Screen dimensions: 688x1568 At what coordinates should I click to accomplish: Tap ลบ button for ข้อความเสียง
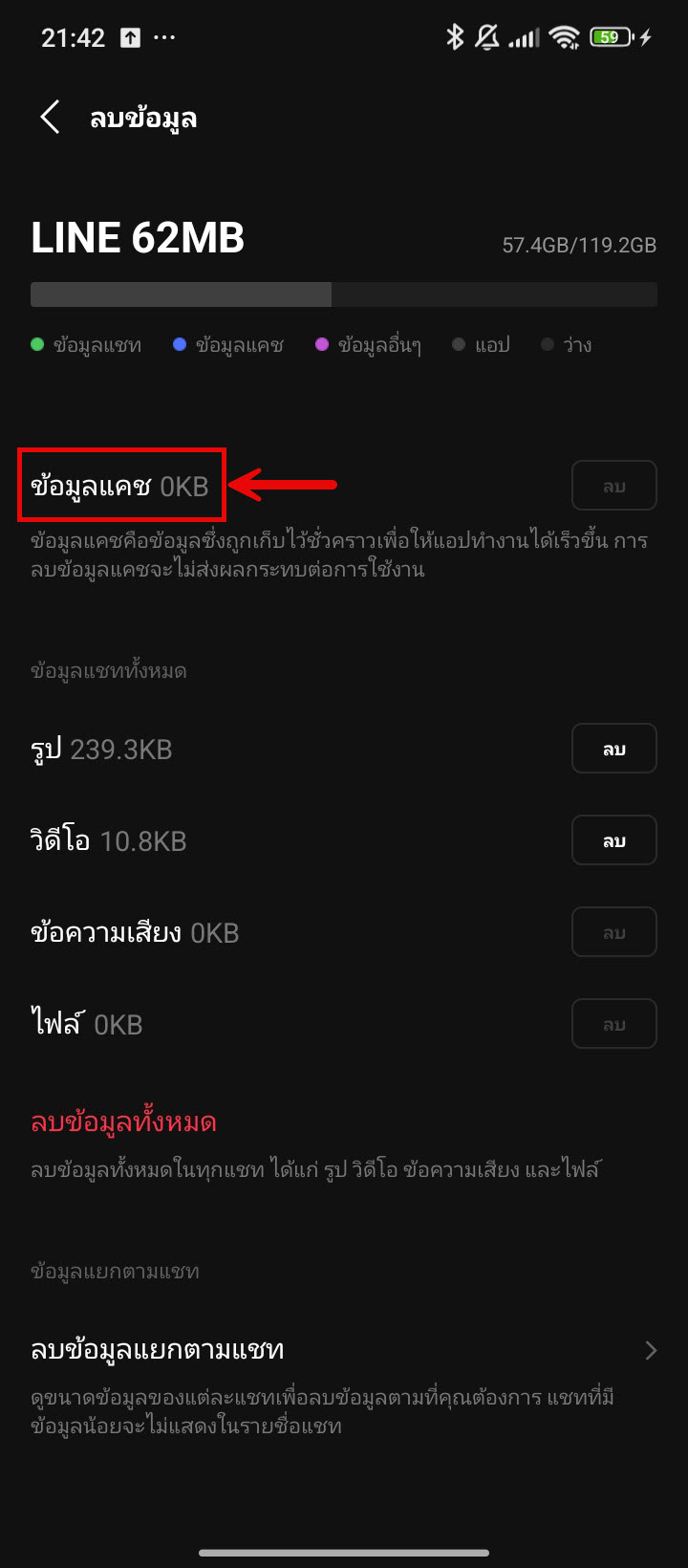613,932
